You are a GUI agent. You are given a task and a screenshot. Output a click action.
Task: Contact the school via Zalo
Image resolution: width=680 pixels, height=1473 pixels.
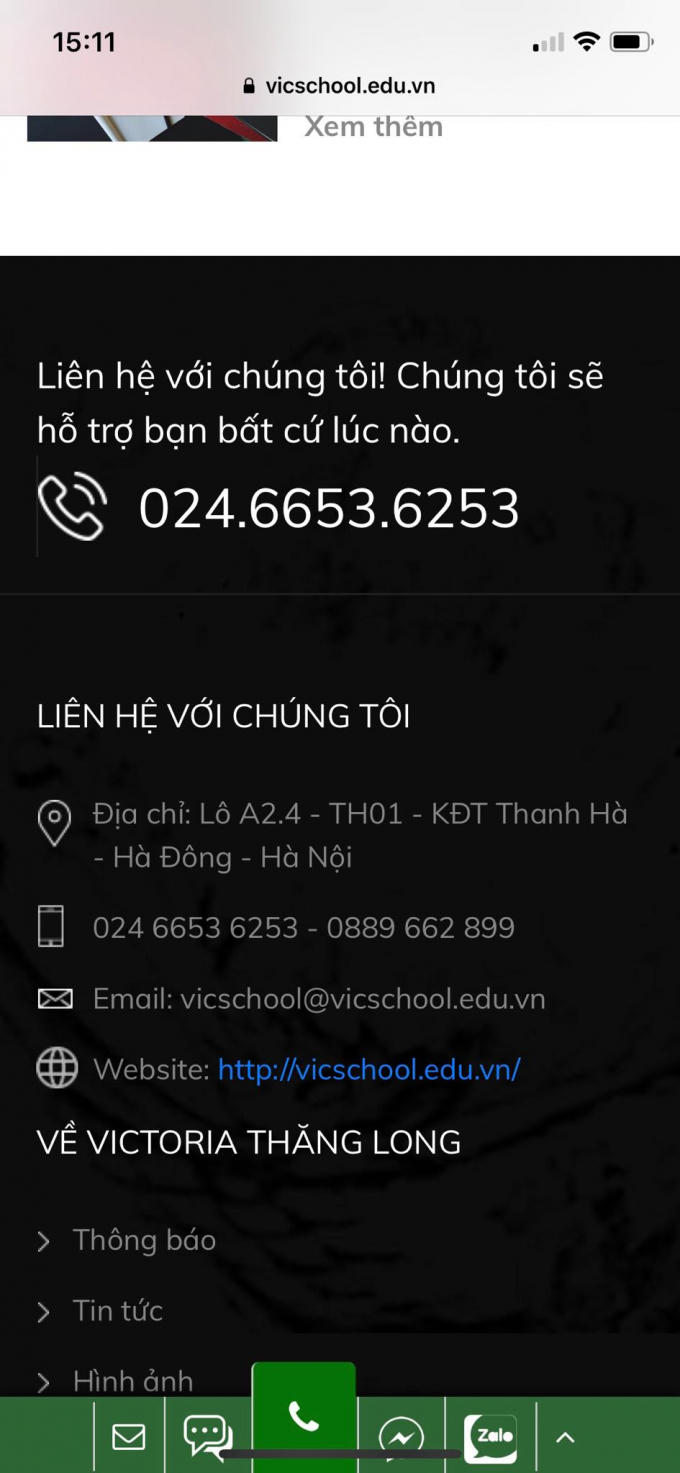coord(490,1437)
